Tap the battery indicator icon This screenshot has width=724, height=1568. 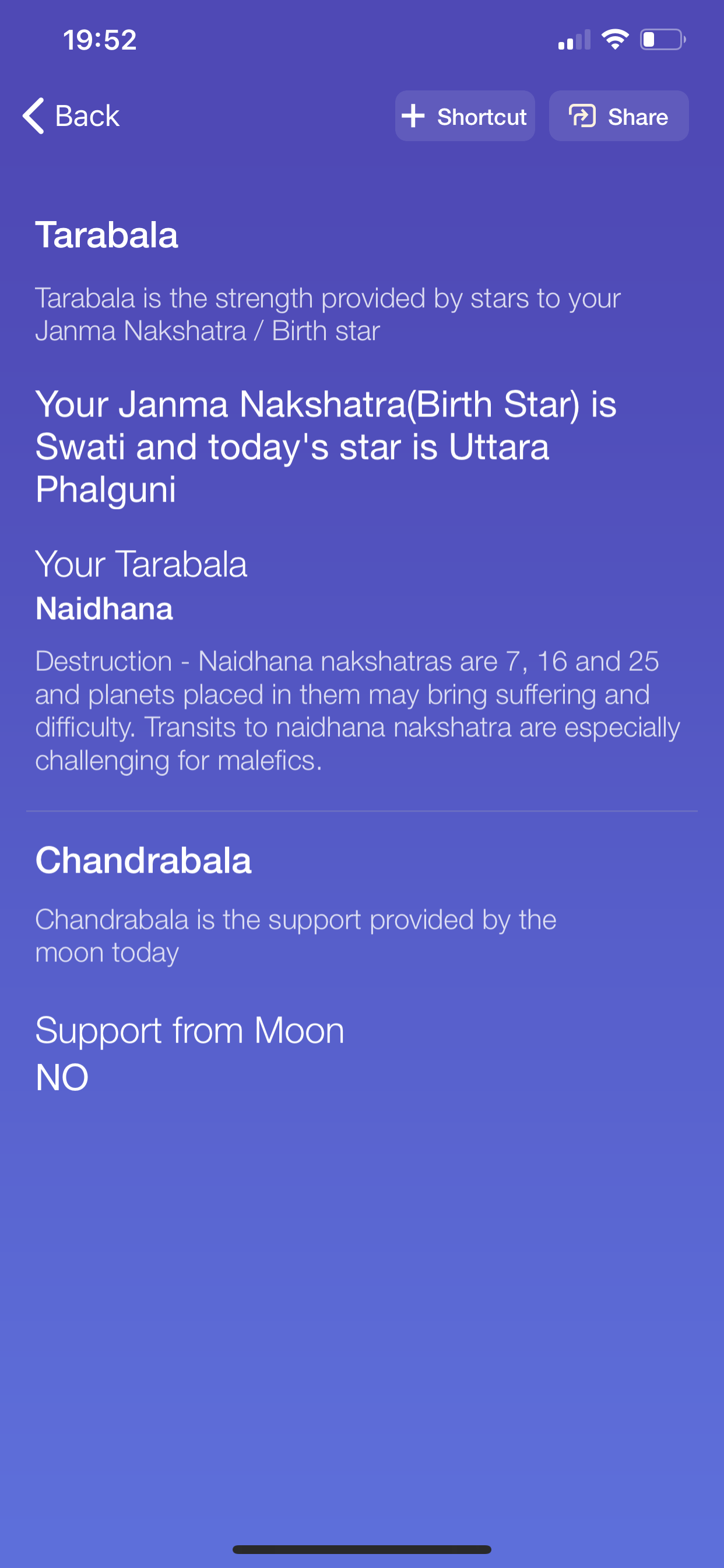tap(663, 39)
